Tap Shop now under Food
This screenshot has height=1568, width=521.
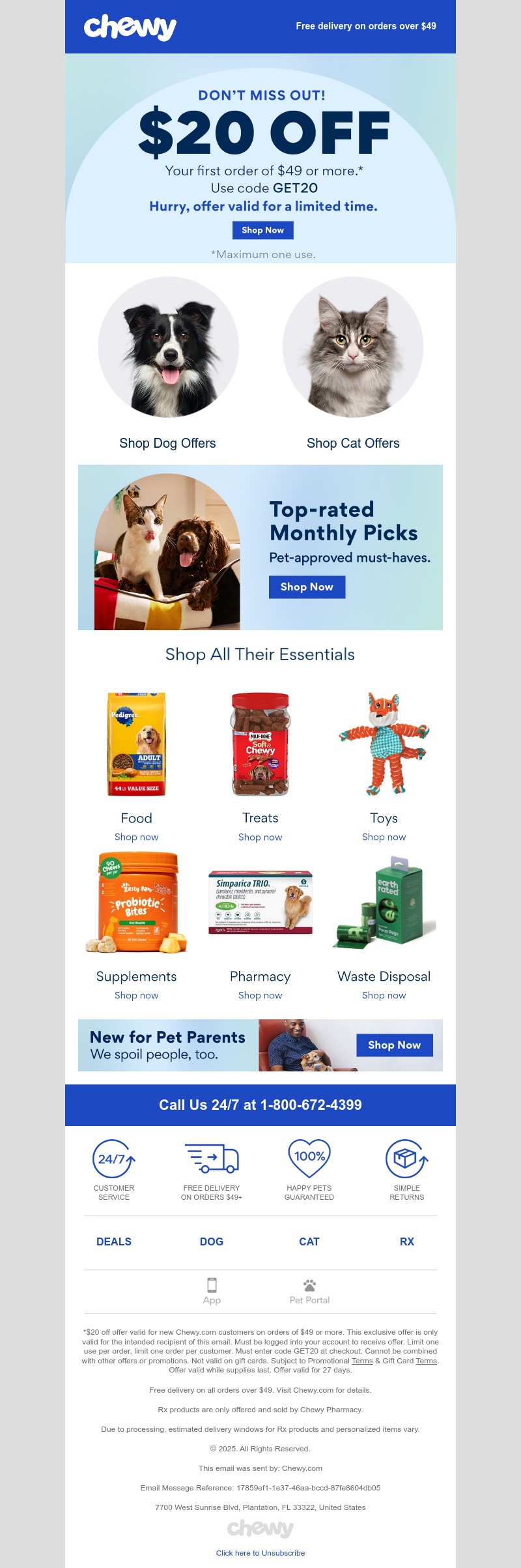point(136,837)
